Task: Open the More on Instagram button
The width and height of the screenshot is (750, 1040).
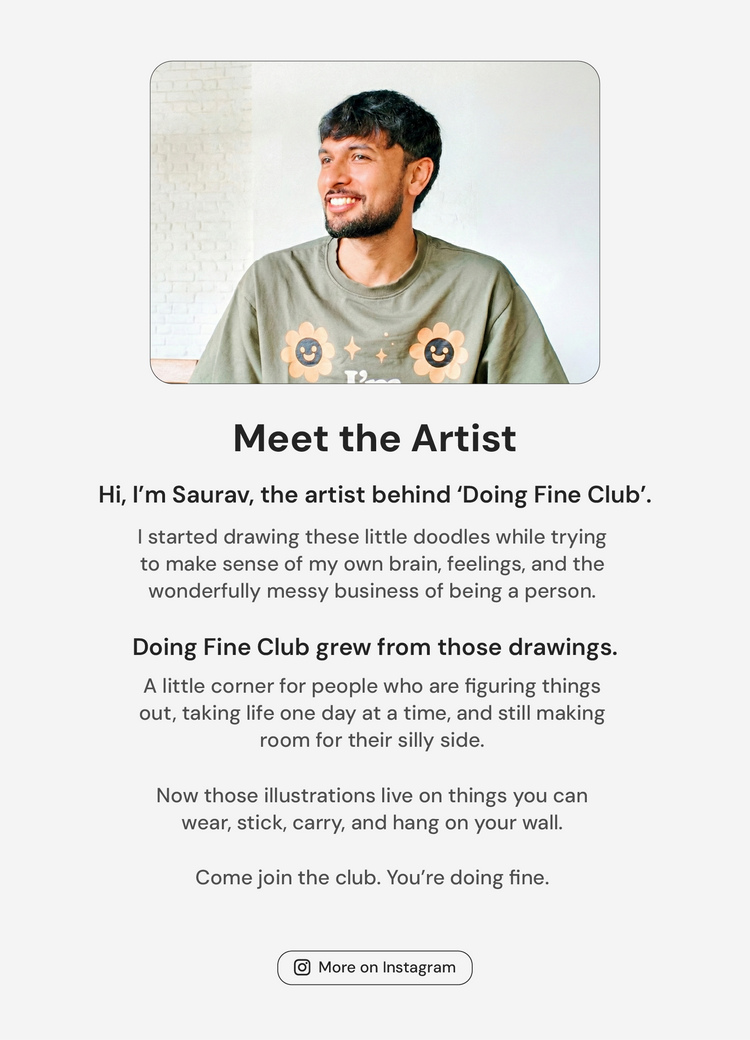Action: [375, 967]
